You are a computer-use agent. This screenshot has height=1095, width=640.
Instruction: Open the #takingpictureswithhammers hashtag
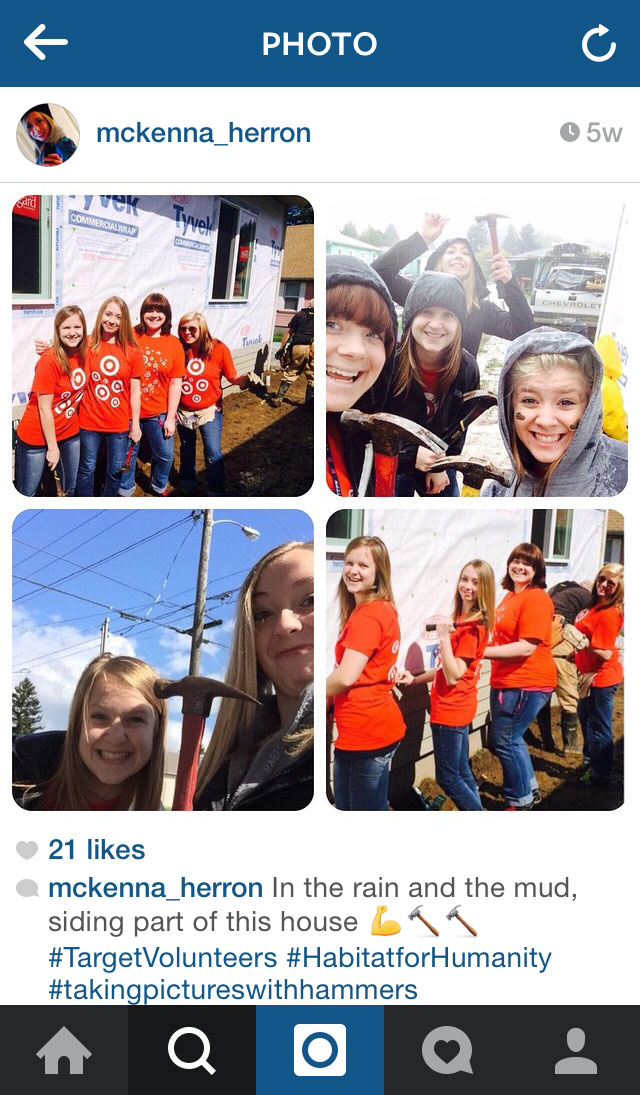[x=232, y=990]
